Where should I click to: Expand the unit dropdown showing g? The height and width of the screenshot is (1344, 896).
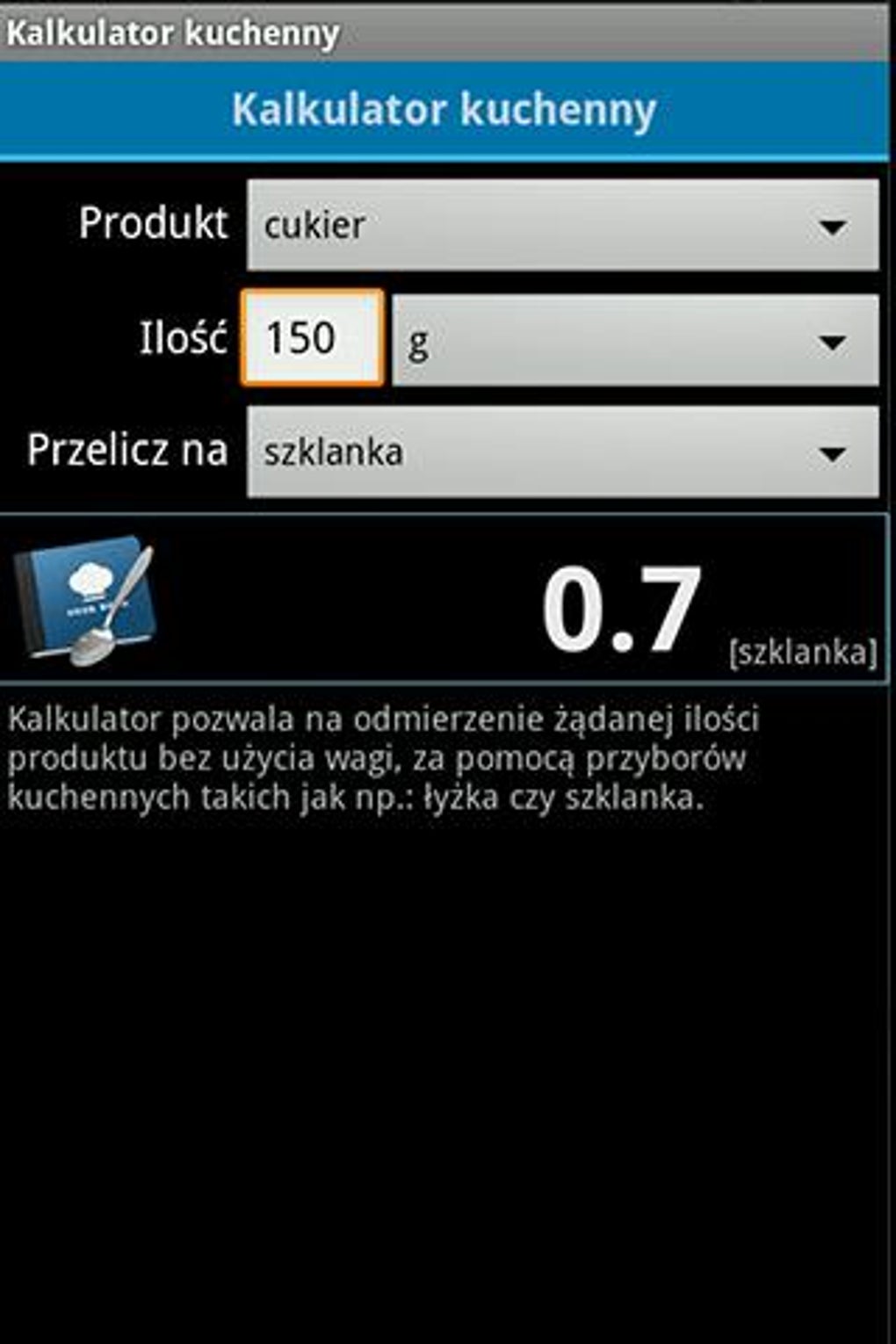click(634, 340)
